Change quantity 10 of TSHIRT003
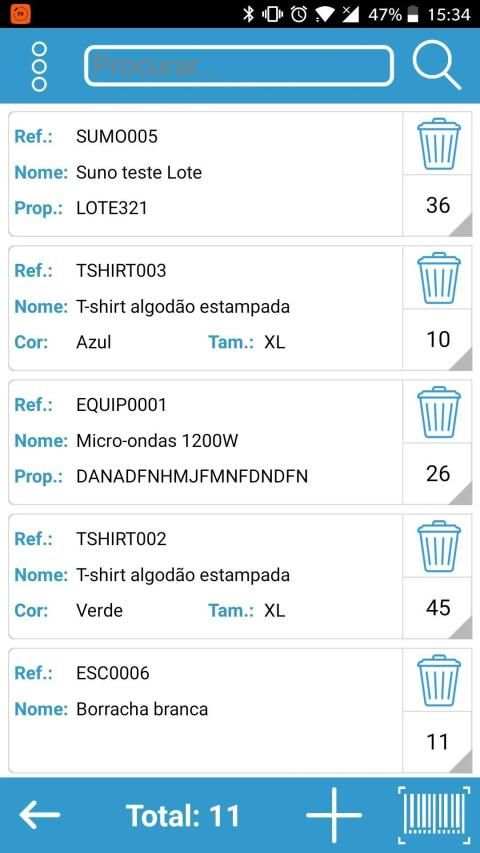 (x=438, y=340)
